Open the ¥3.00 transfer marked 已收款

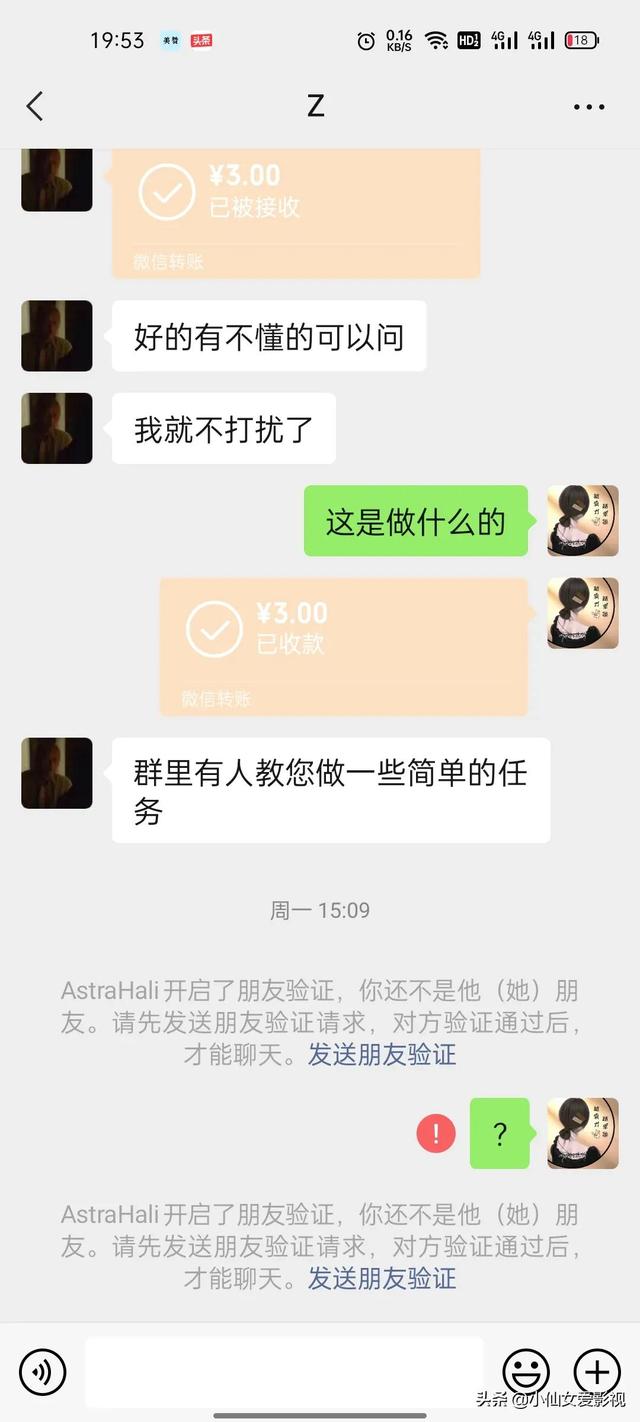pos(343,646)
